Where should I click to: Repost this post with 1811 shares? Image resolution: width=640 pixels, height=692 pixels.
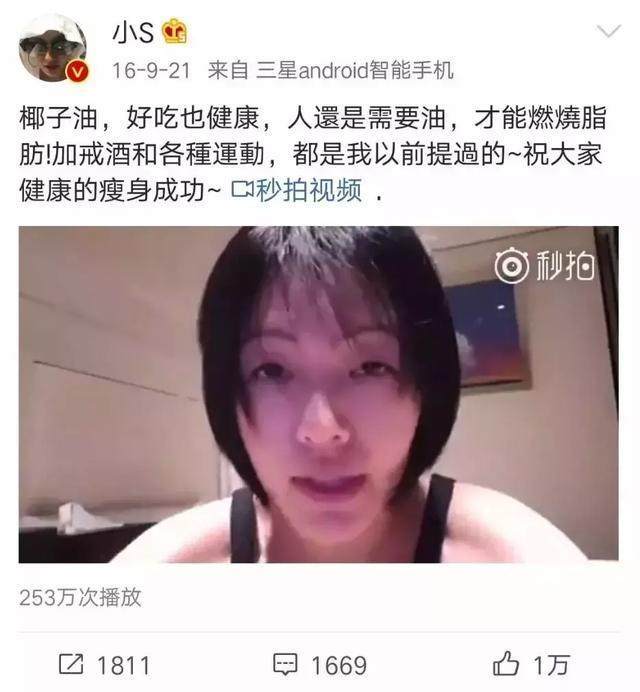(105, 664)
